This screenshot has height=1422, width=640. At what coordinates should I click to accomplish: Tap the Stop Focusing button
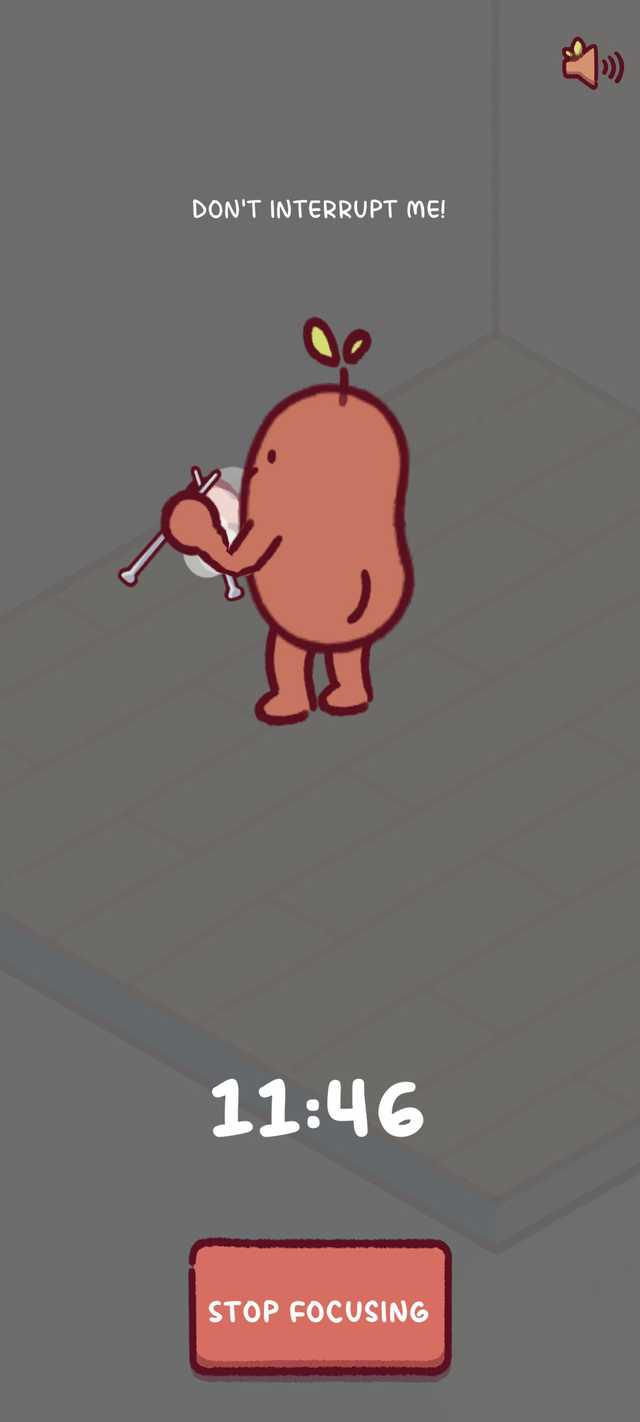coord(320,1310)
